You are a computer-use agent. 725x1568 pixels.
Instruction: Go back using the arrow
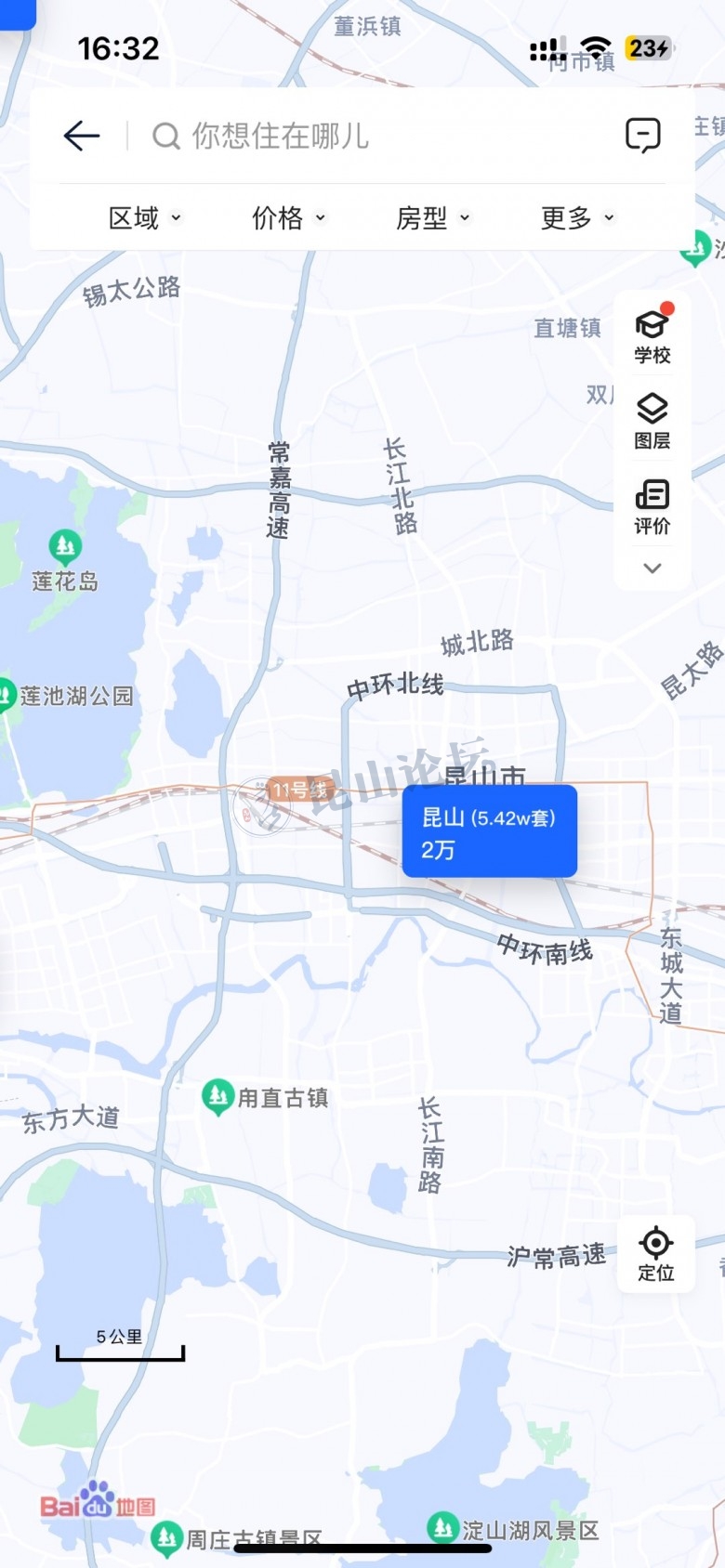coord(82,137)
